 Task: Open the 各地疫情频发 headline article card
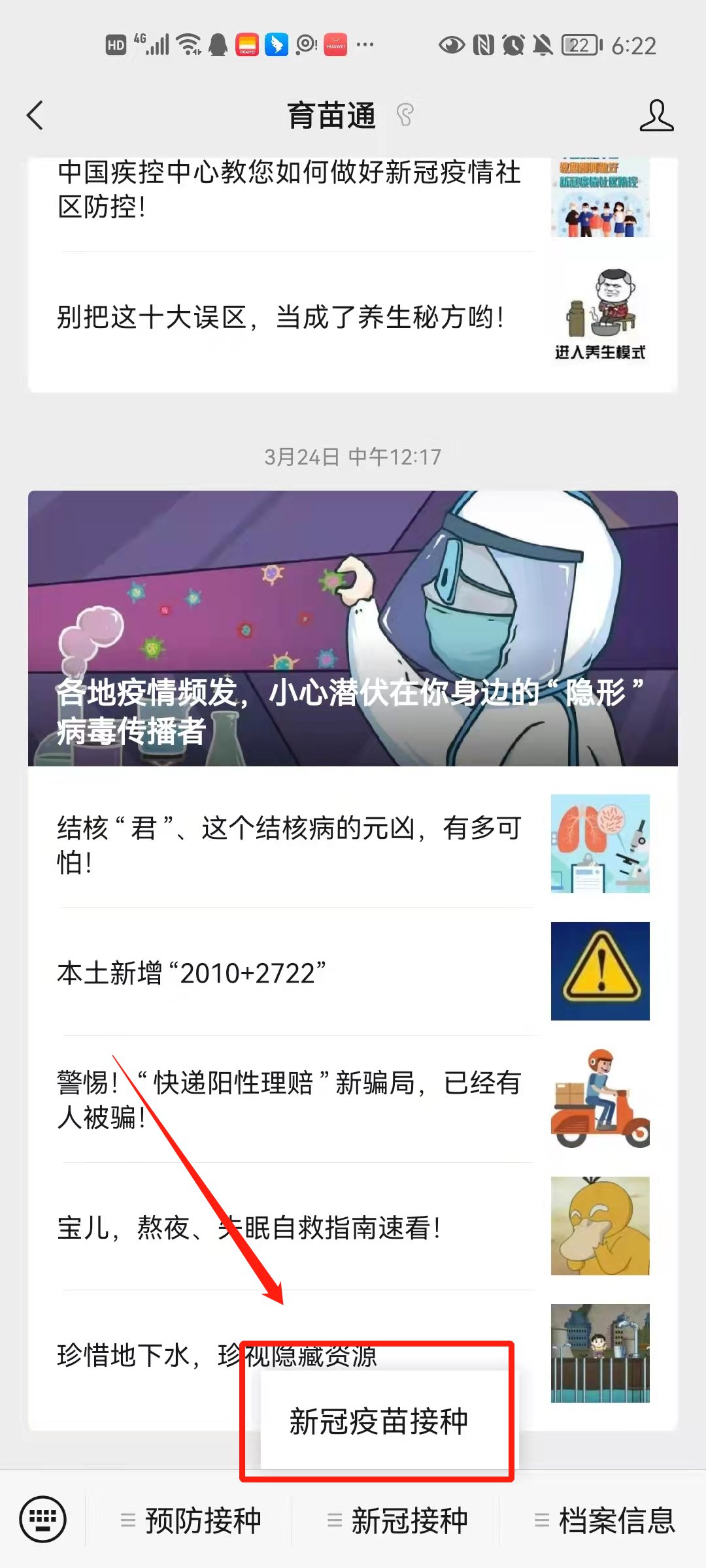coord(353,627)
